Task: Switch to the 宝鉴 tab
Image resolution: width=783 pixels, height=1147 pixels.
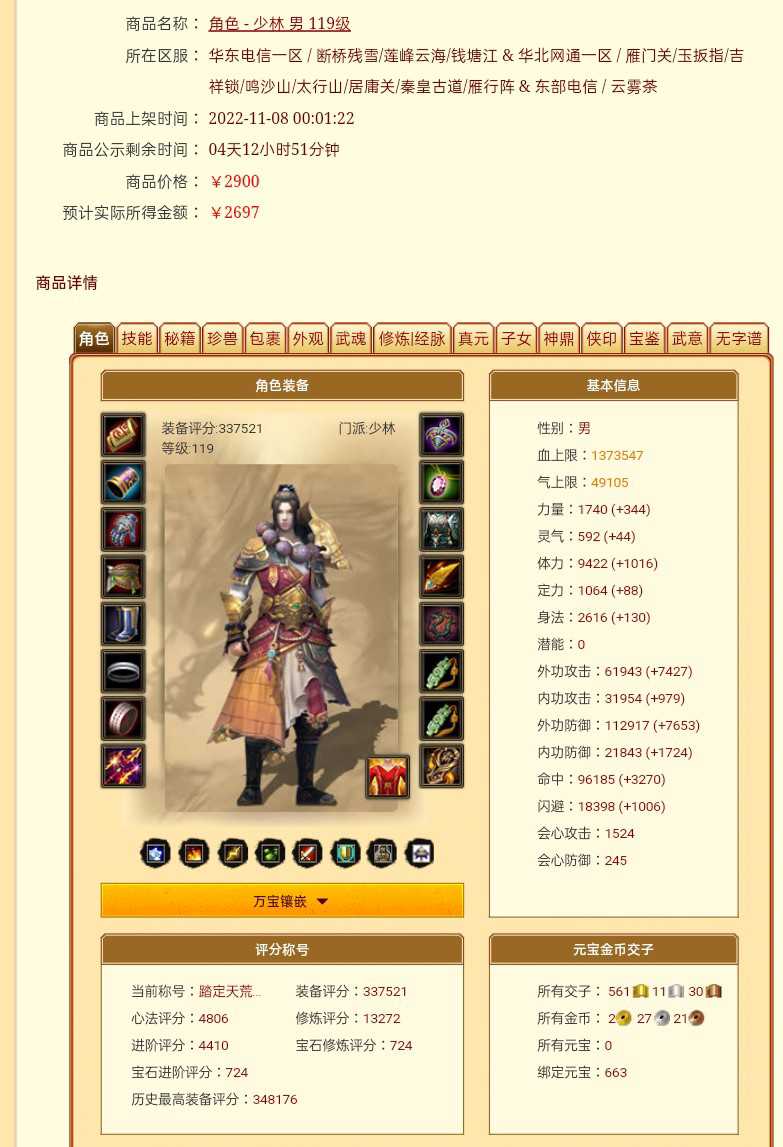Action: (x=644, y=338)
